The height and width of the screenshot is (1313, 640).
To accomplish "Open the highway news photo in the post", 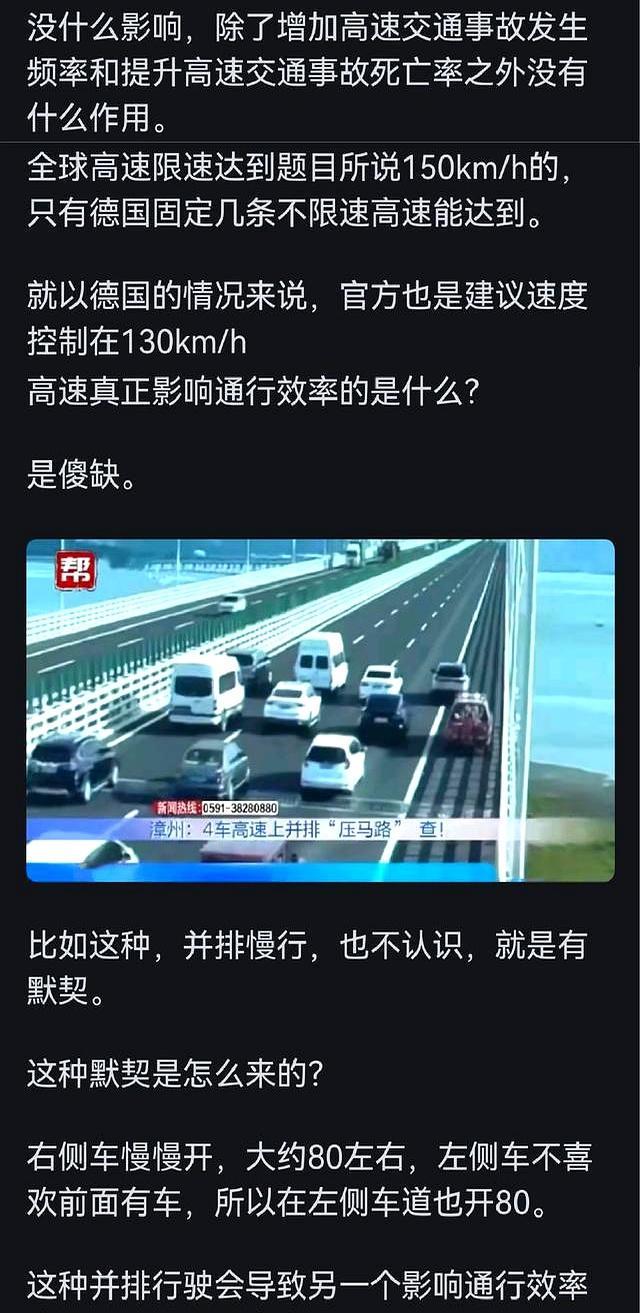I will click(320, 710).
